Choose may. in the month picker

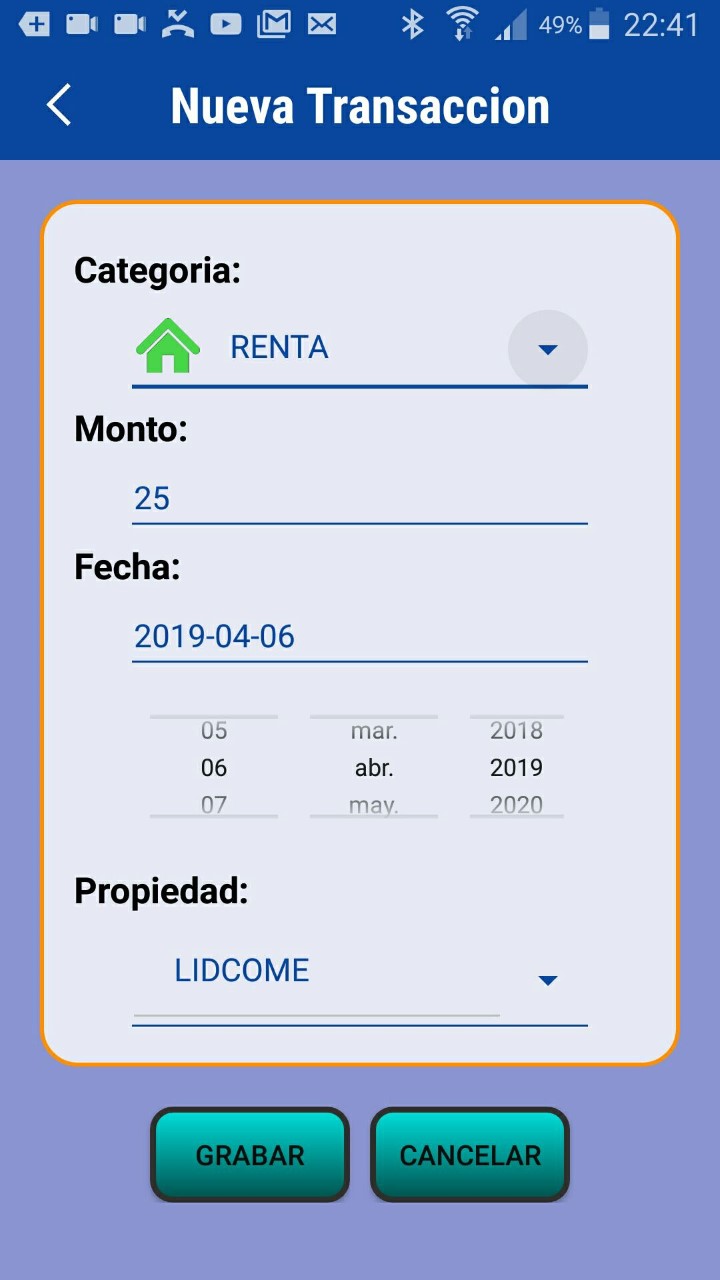[x=374, y=804]
